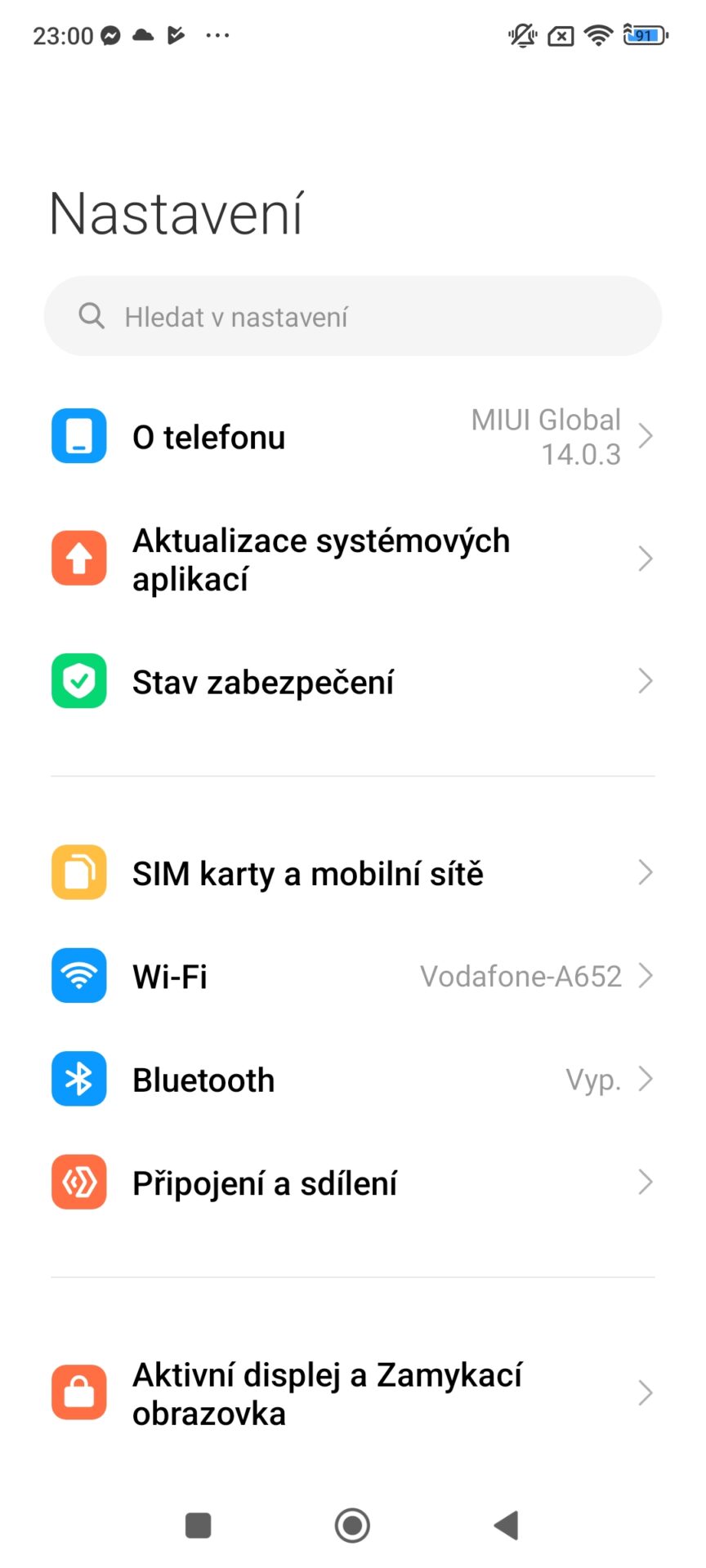
Task: Open Wi-Fi settings
Action: click(351, 976)
